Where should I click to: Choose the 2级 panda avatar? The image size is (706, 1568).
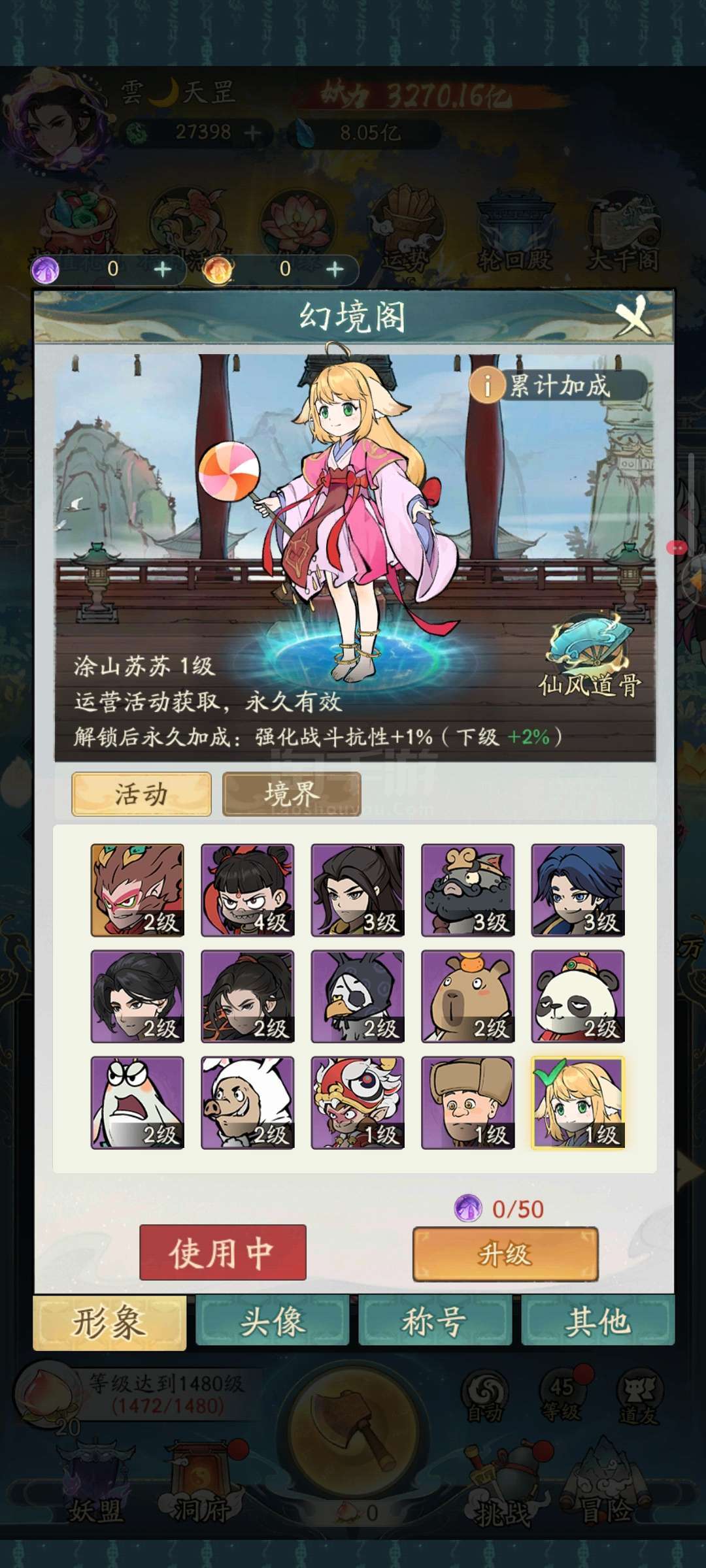578,996
